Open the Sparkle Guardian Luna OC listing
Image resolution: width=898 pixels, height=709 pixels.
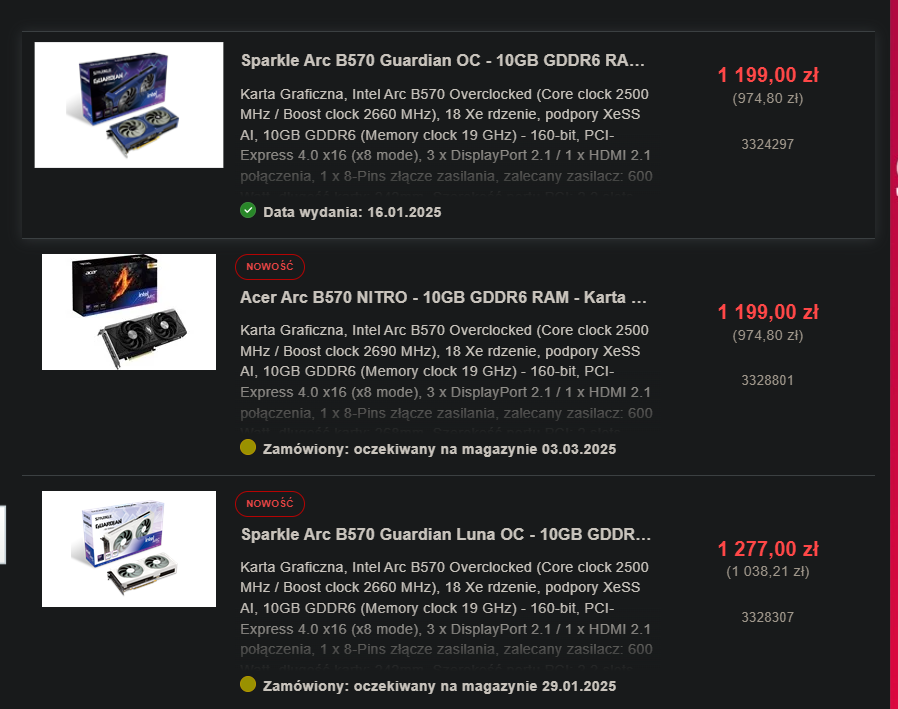click(x=446, y=534)
